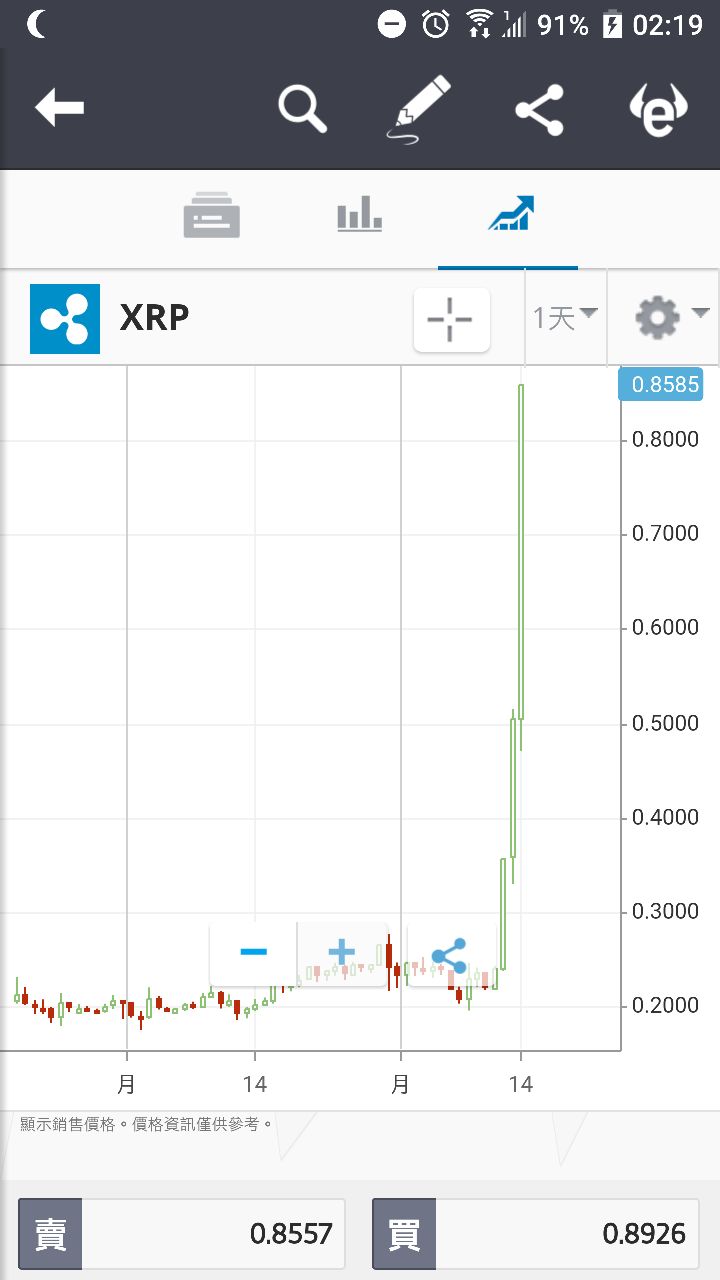Switch to the bar-chart stats tab
The width and height of the screenshot is (720, 1280).
point(360,215)
